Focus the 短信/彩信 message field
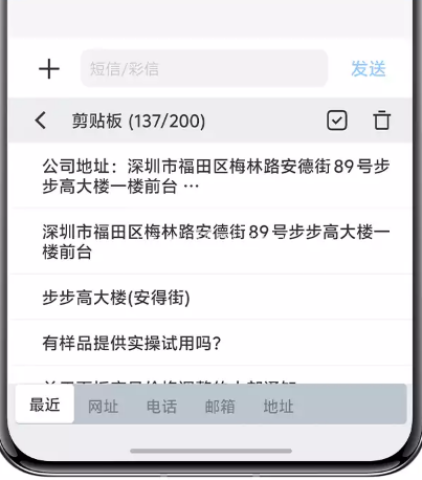Viewport: 422px width, 480px height. pyautogui.click(x=204, y=69)
